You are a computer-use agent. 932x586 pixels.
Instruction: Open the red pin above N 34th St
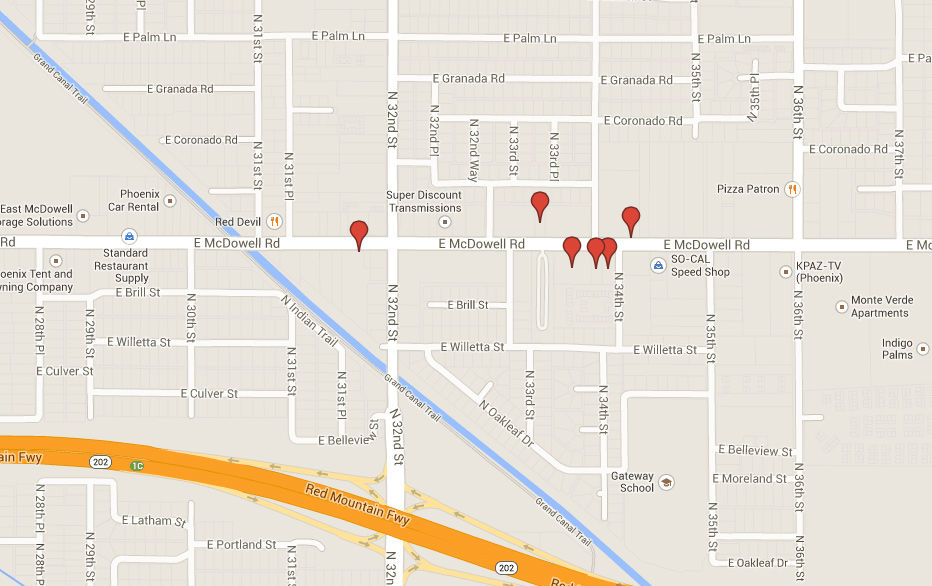(x=631, y=219)
